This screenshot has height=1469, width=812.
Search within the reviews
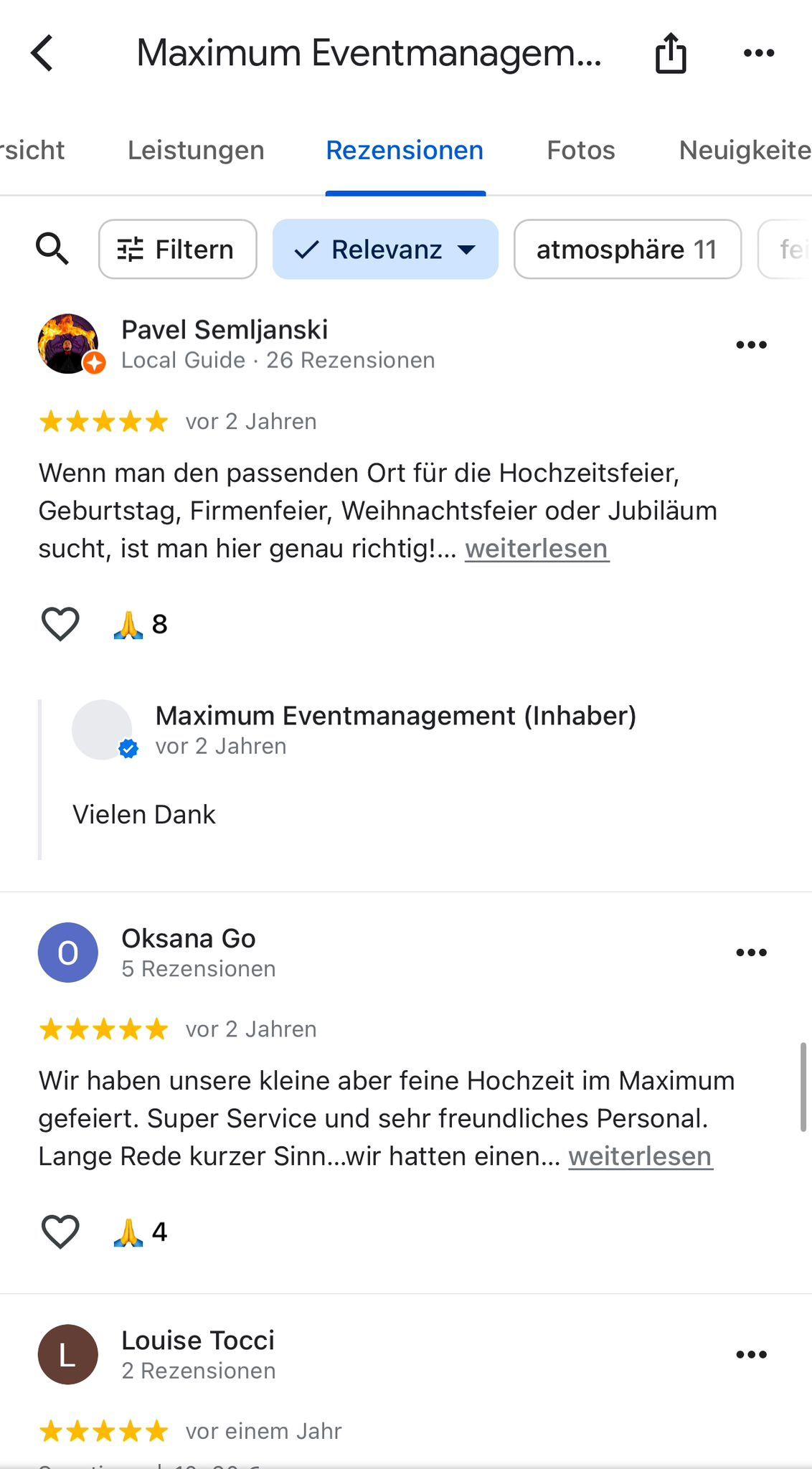click(52, 250)
